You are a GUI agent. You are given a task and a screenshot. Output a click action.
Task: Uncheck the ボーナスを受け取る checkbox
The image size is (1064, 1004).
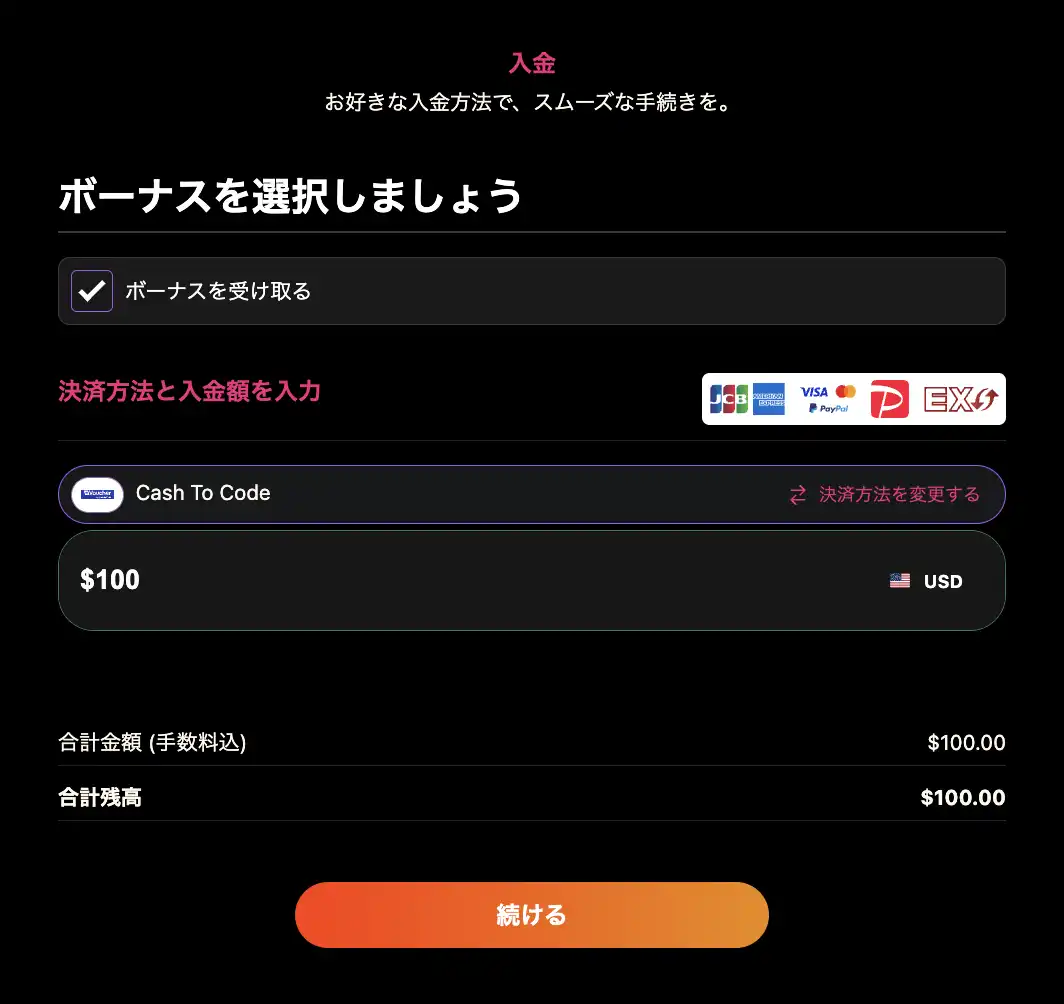coord(92,291)
